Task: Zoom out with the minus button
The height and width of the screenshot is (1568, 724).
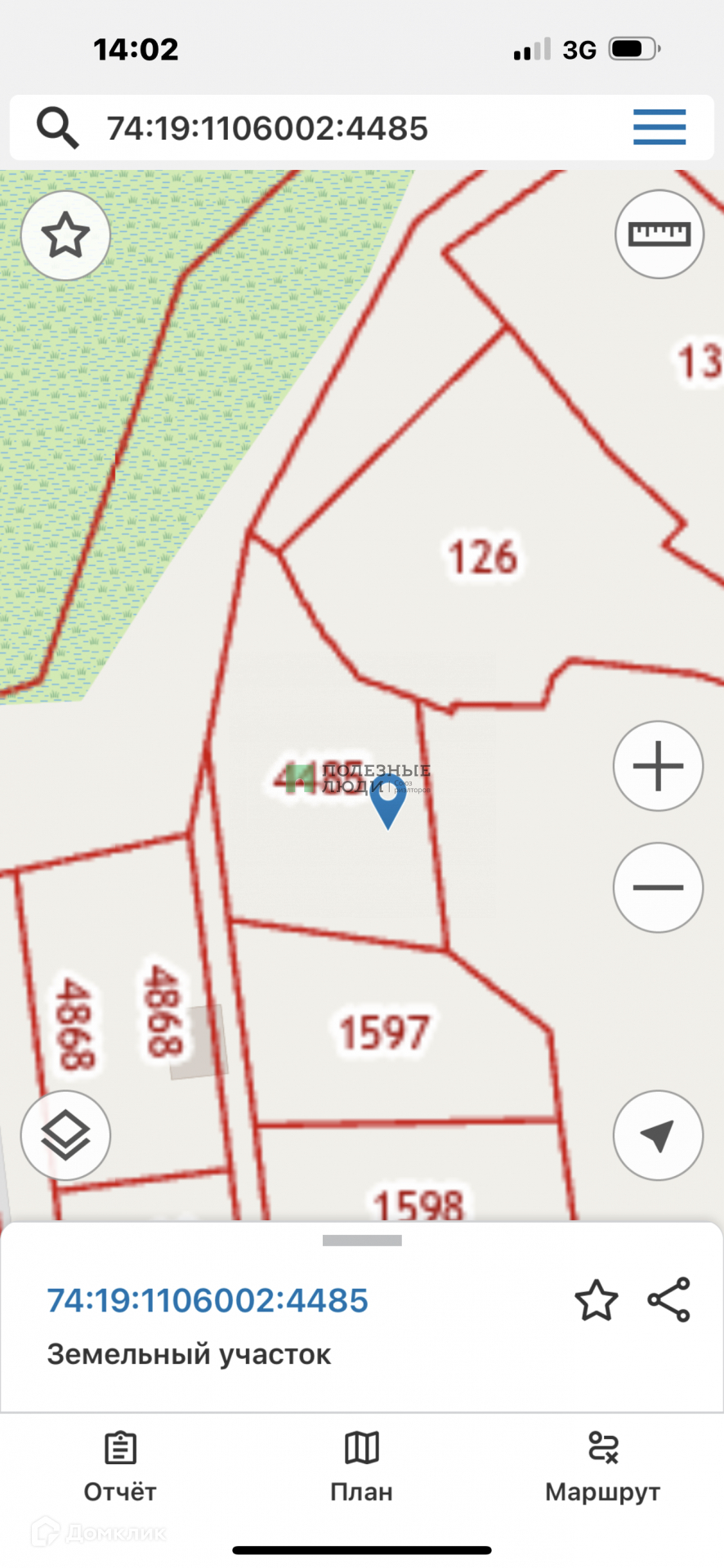Action: [x=658, y=887]
